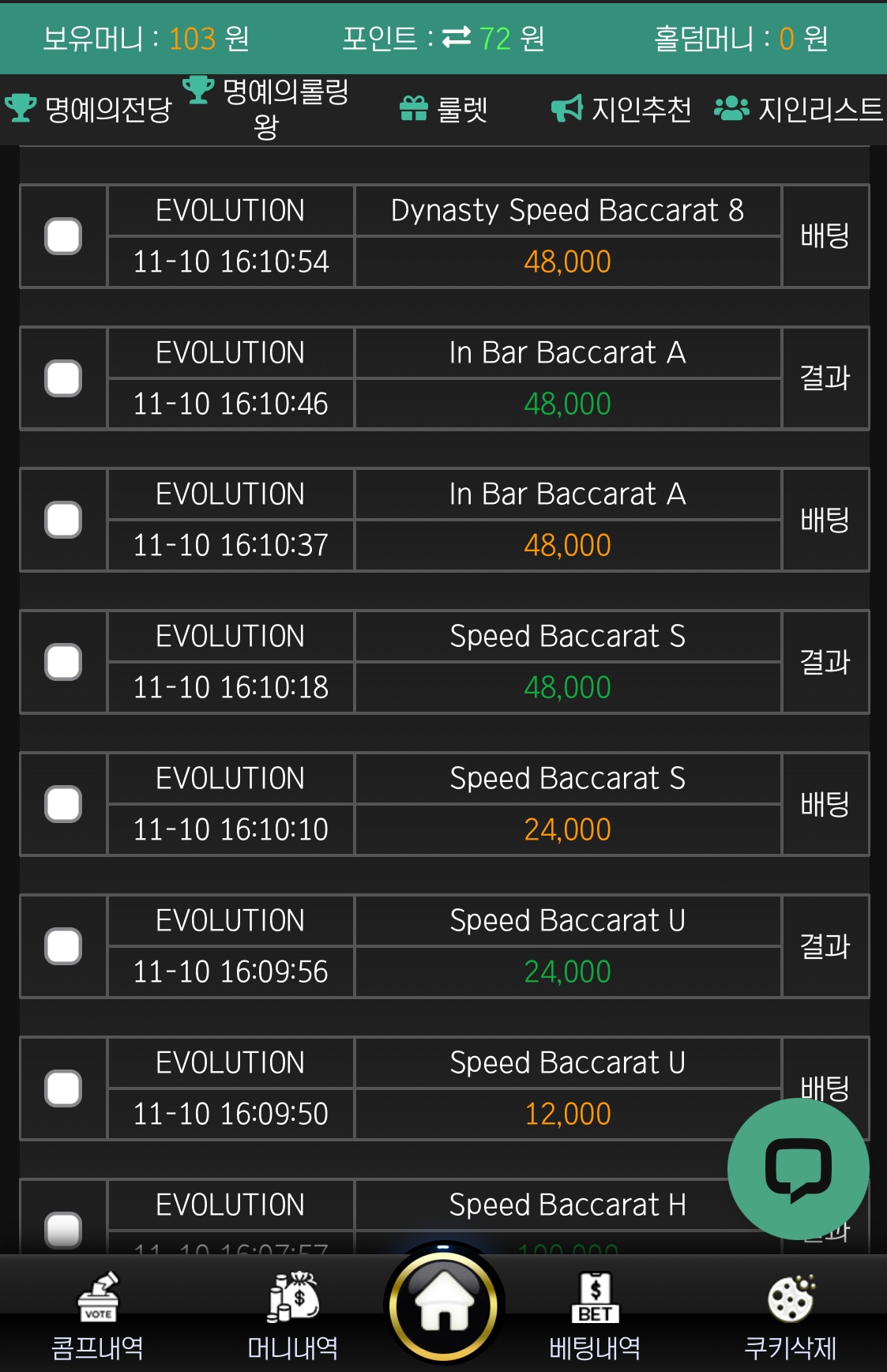Tick the 12,000 Speed Baccarat U checkbox
The width and height of the screenshot is (887, 1372).
click(x=63, y=1088)
